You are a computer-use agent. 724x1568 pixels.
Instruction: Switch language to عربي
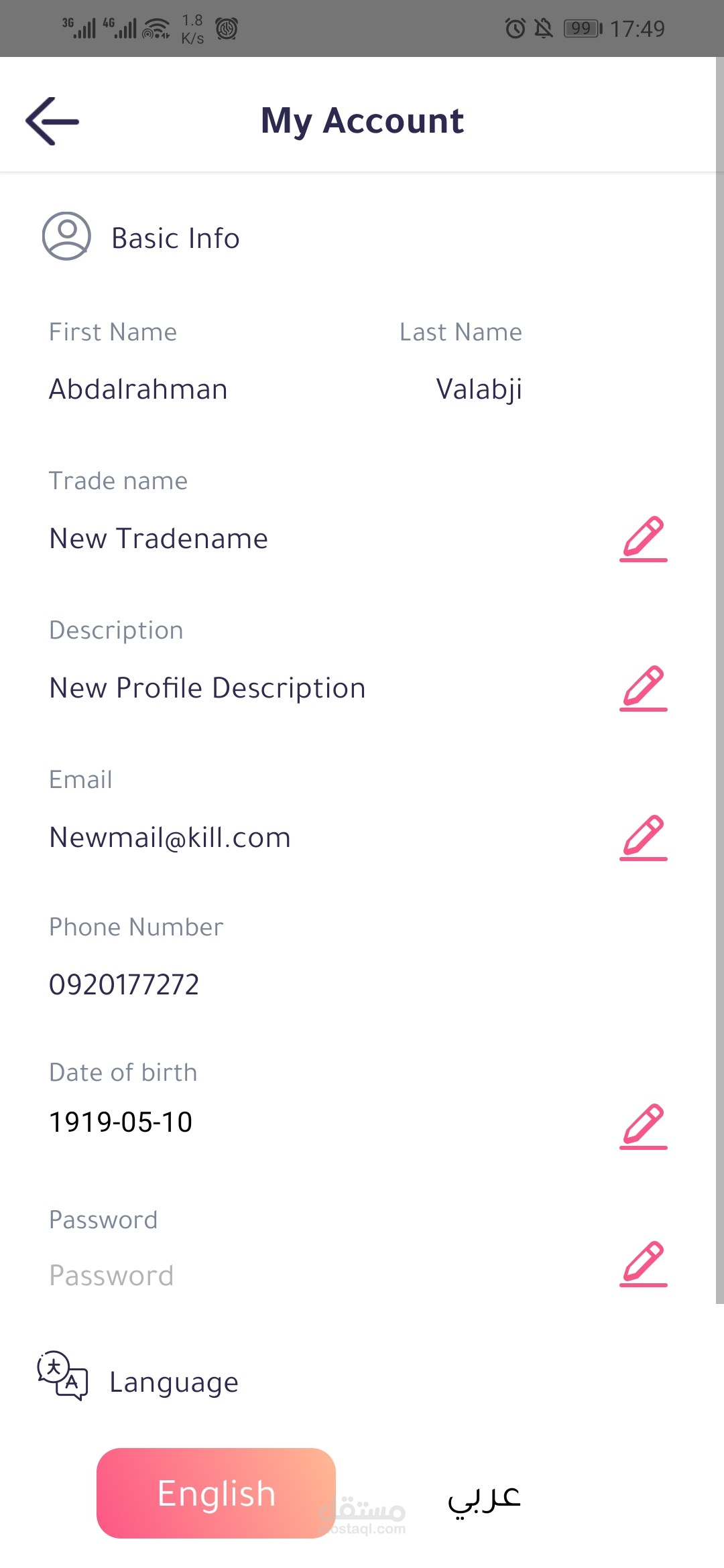tap(484, 1497)
